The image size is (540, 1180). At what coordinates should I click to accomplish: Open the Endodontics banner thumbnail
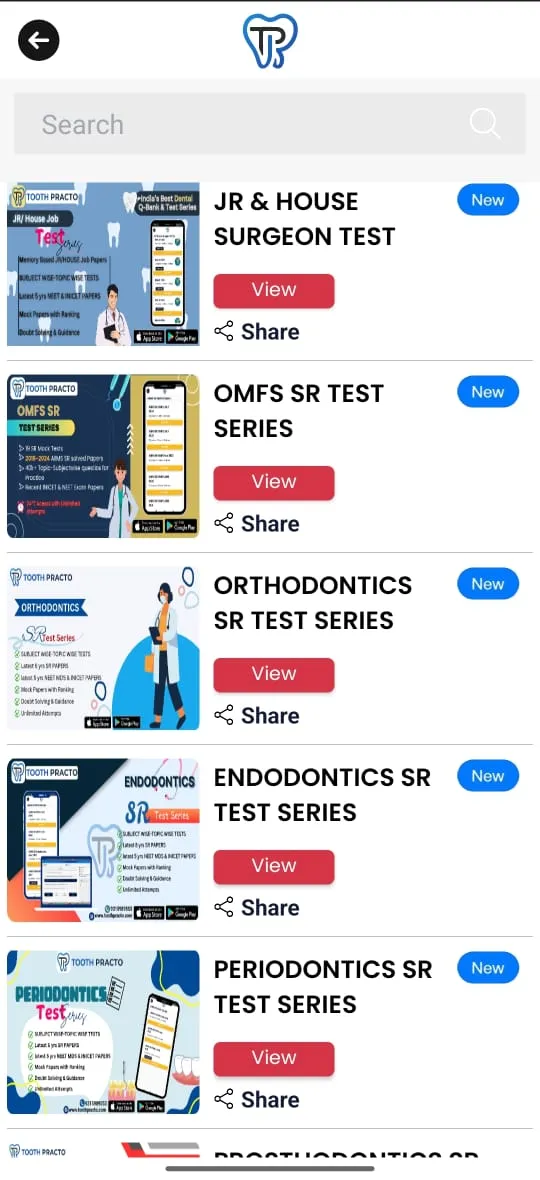pyautogui.click(x=103, y=840)
